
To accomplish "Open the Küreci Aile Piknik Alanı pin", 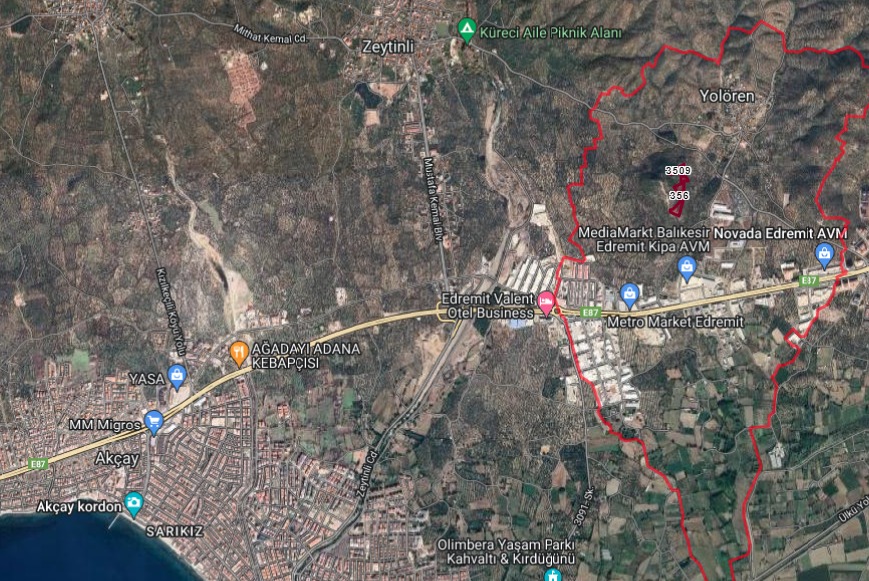I will pos(466,29).
